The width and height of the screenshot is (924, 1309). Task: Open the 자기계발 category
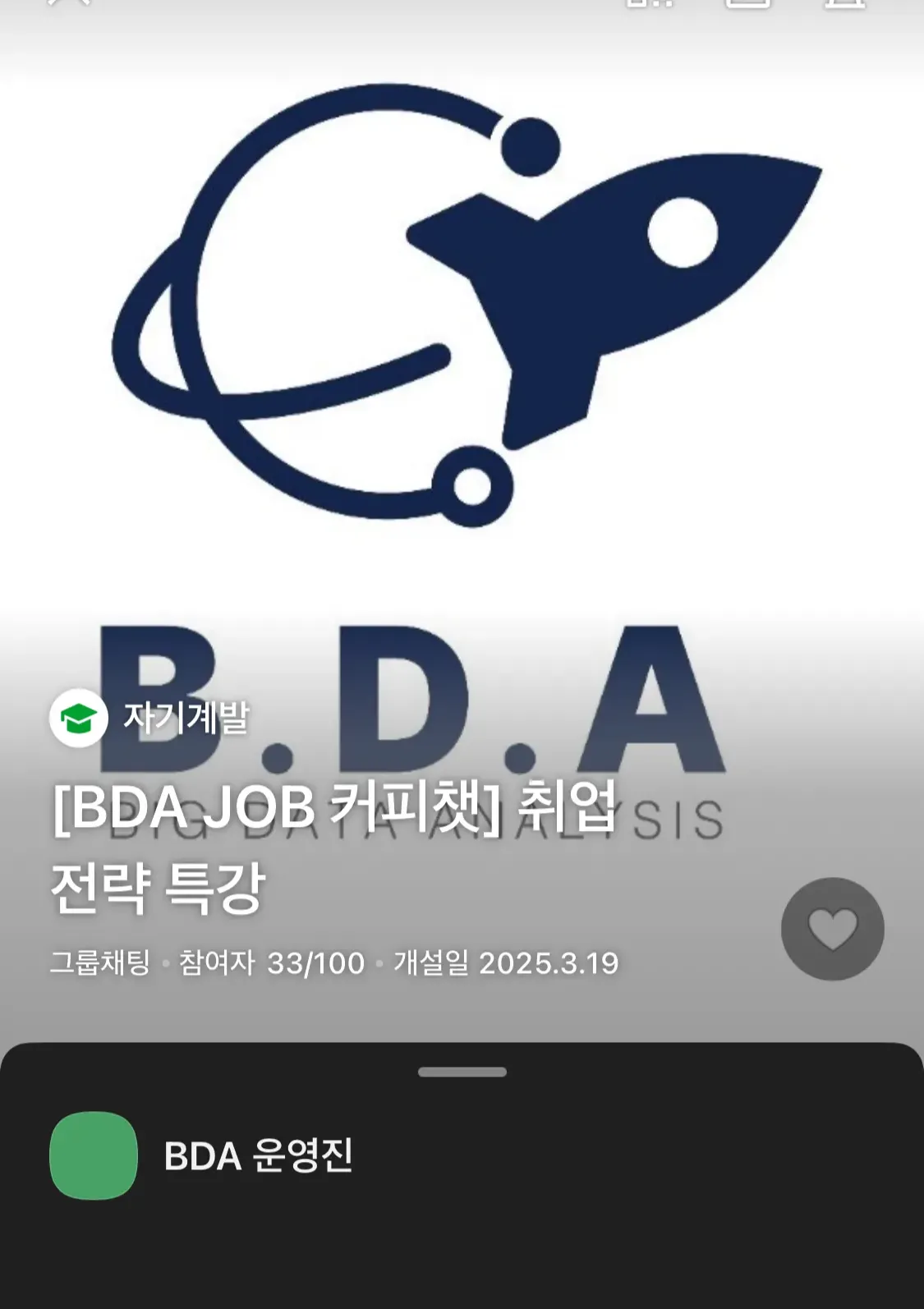pos(149,718)
